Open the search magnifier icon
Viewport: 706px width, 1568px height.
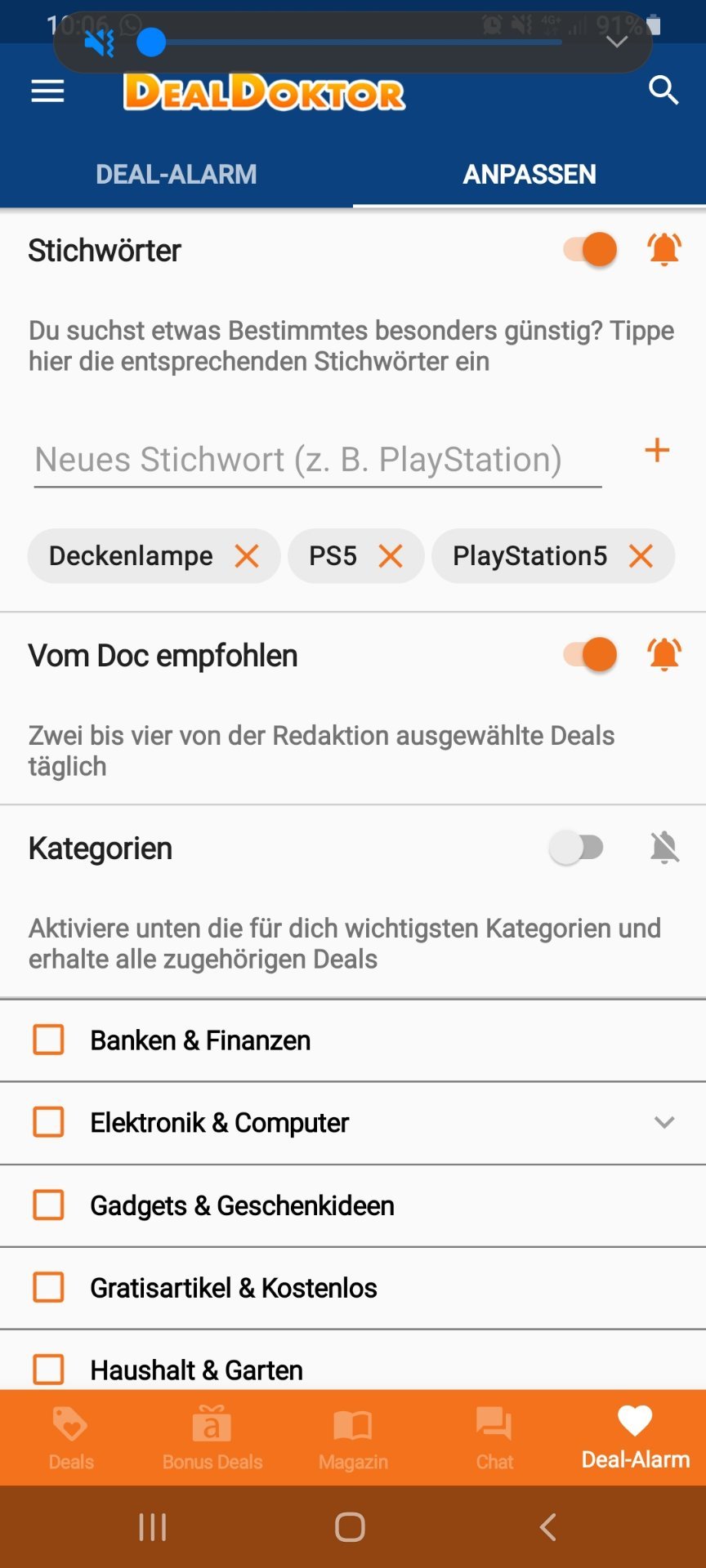pyautogui.click(x=664, y=91)
